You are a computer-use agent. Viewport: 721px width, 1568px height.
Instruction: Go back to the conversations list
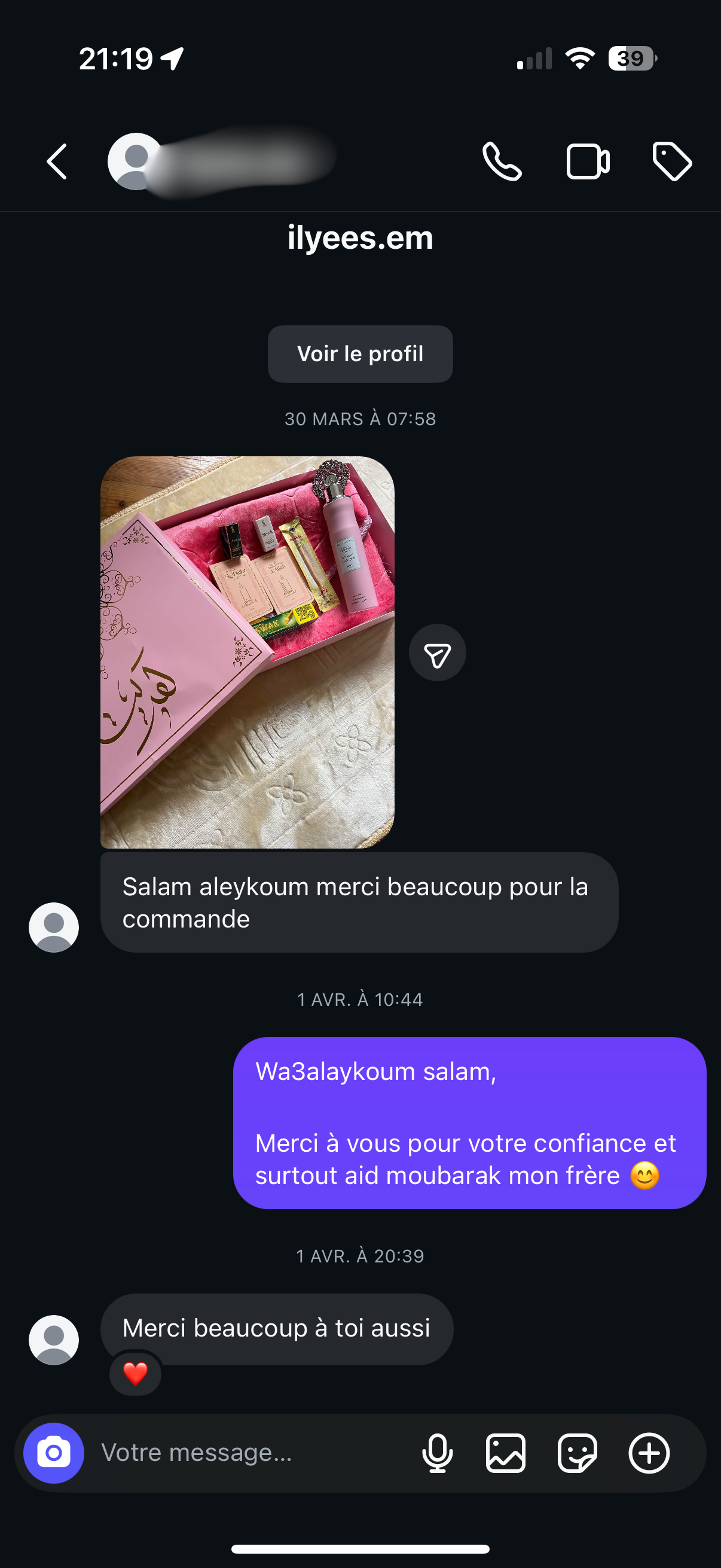coord(57,162)
